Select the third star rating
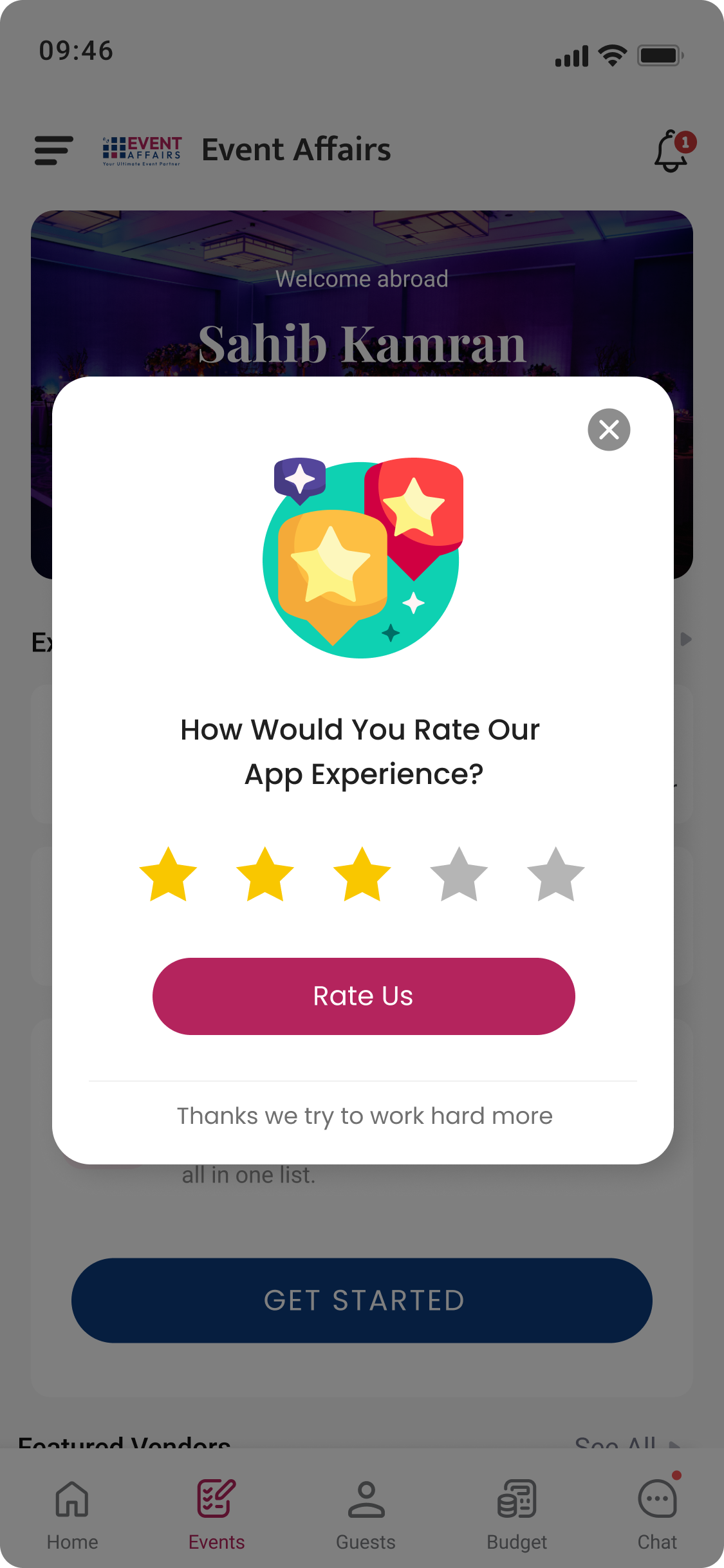The width and height of the screenshot is (724, 1568). 362,875
